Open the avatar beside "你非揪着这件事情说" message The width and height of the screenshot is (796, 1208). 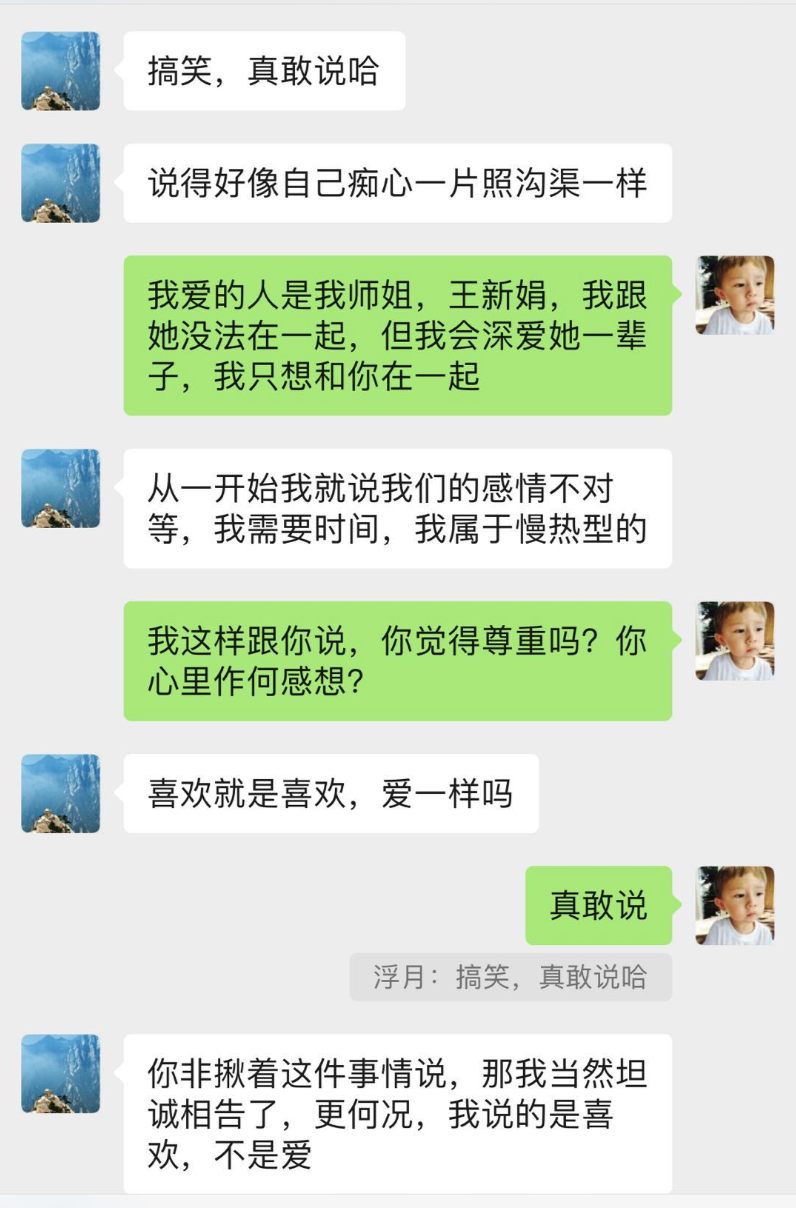pyautogui.click(x=60, y=1073)
